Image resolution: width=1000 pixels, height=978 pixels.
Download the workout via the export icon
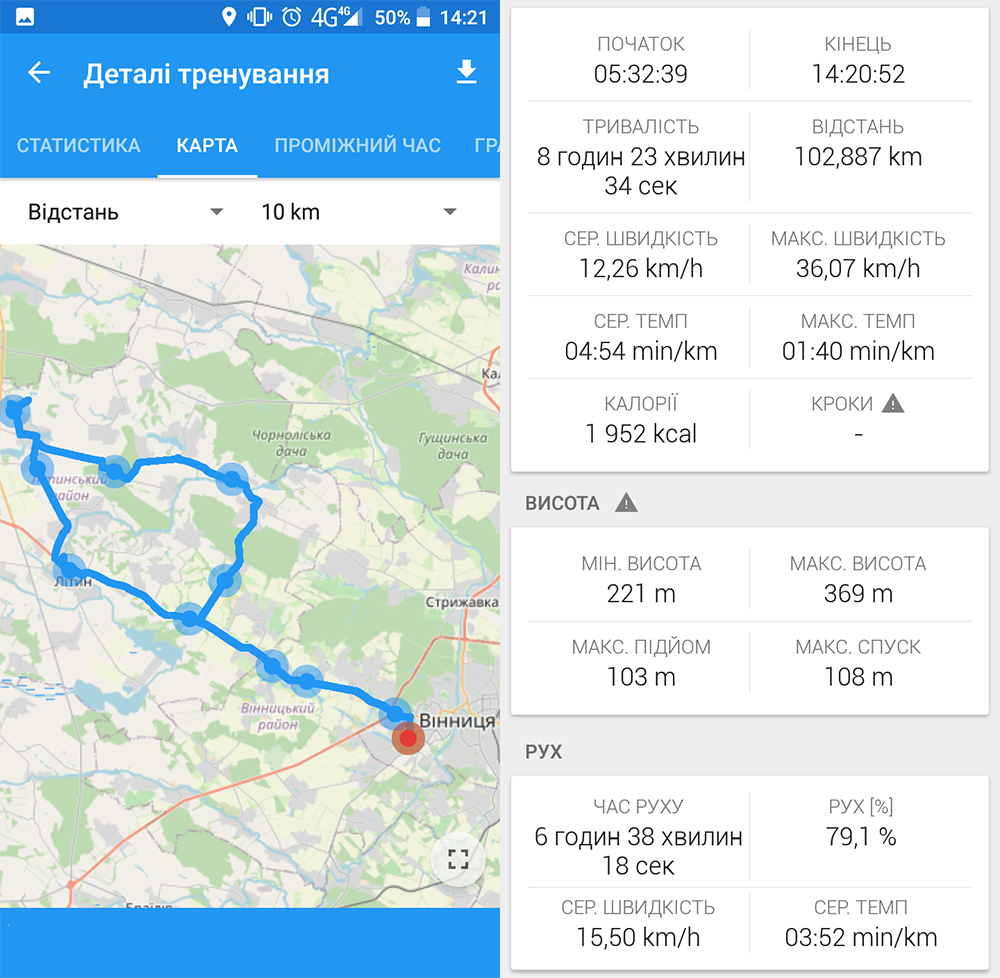pos(466,73)
